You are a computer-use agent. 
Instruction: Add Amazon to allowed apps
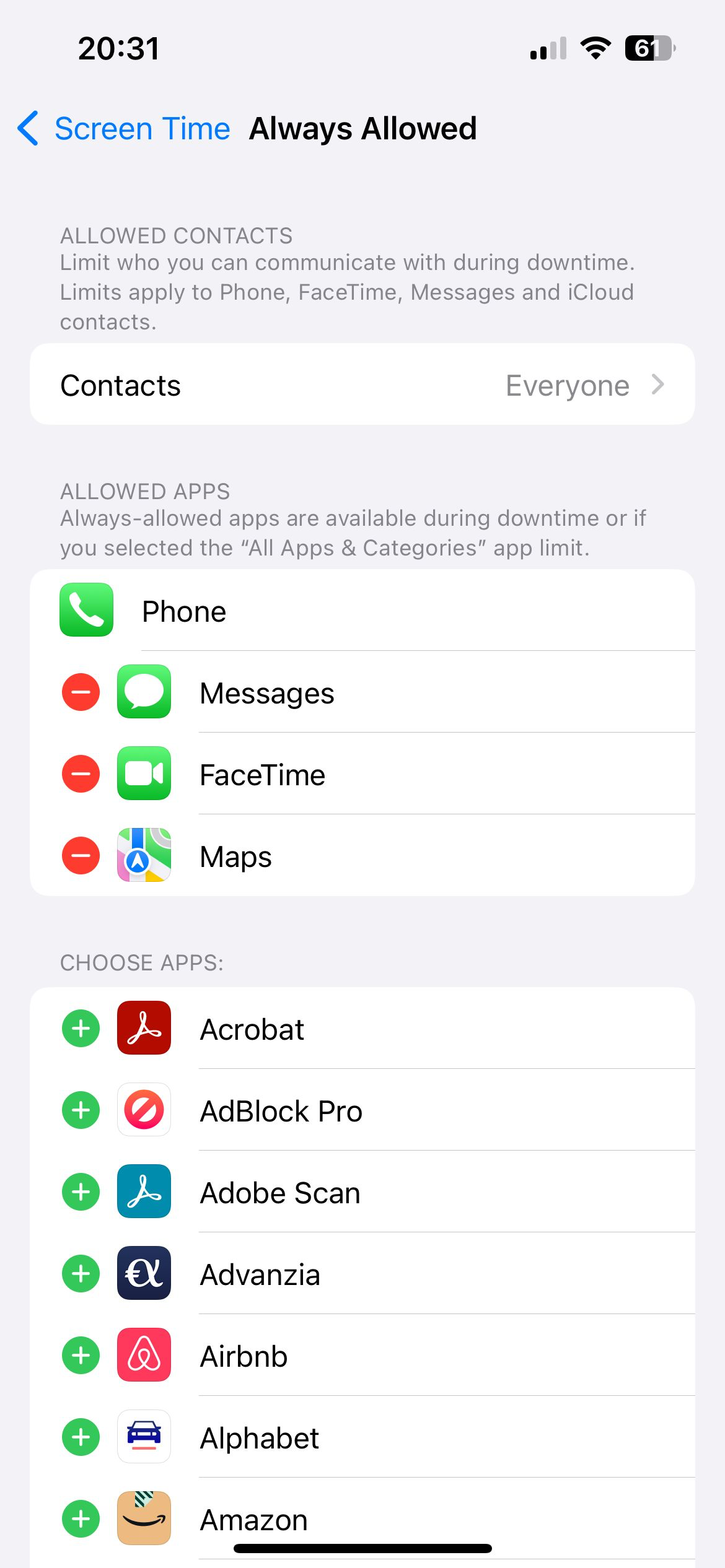pos(81,1519)
